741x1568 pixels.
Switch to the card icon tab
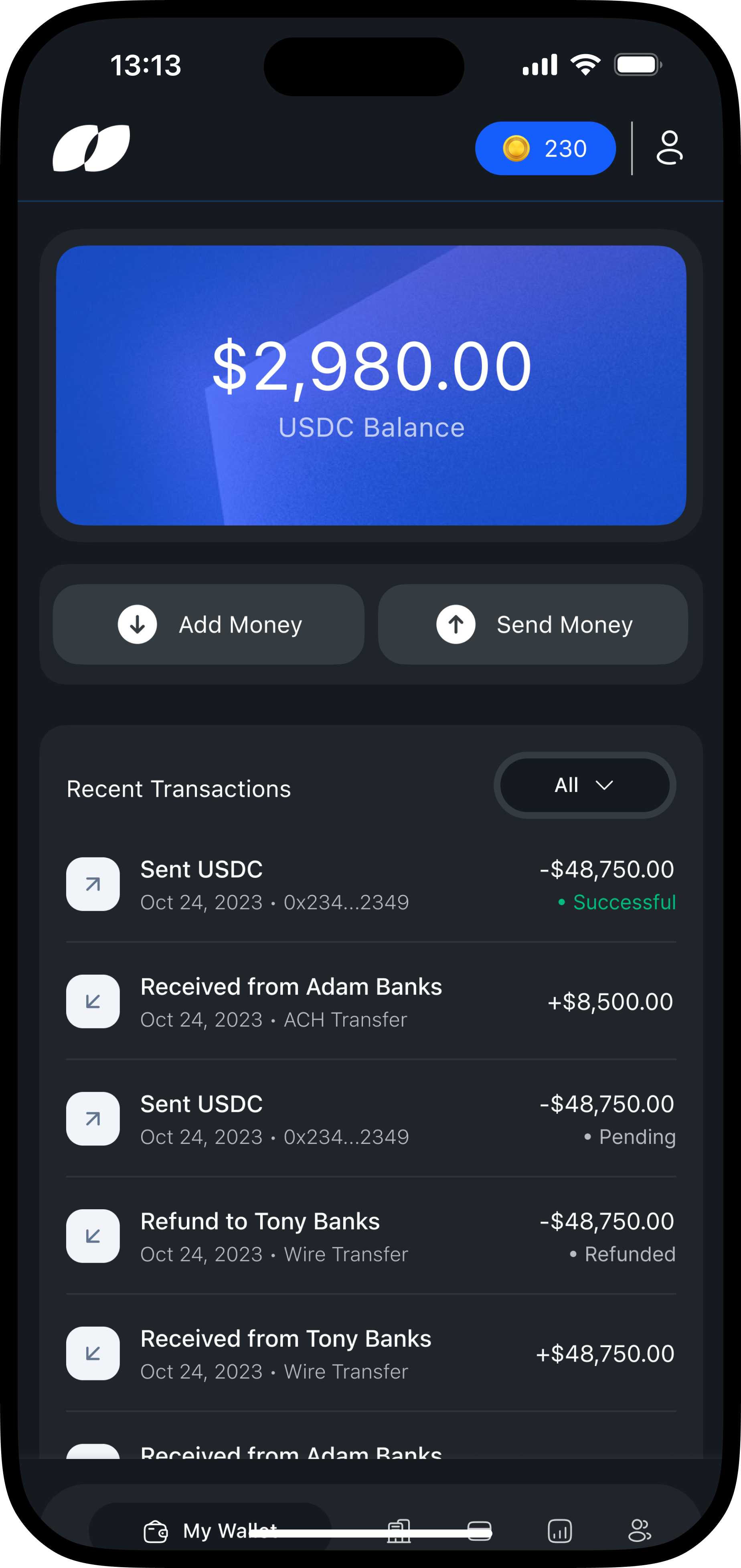(x=479, y=1531)
